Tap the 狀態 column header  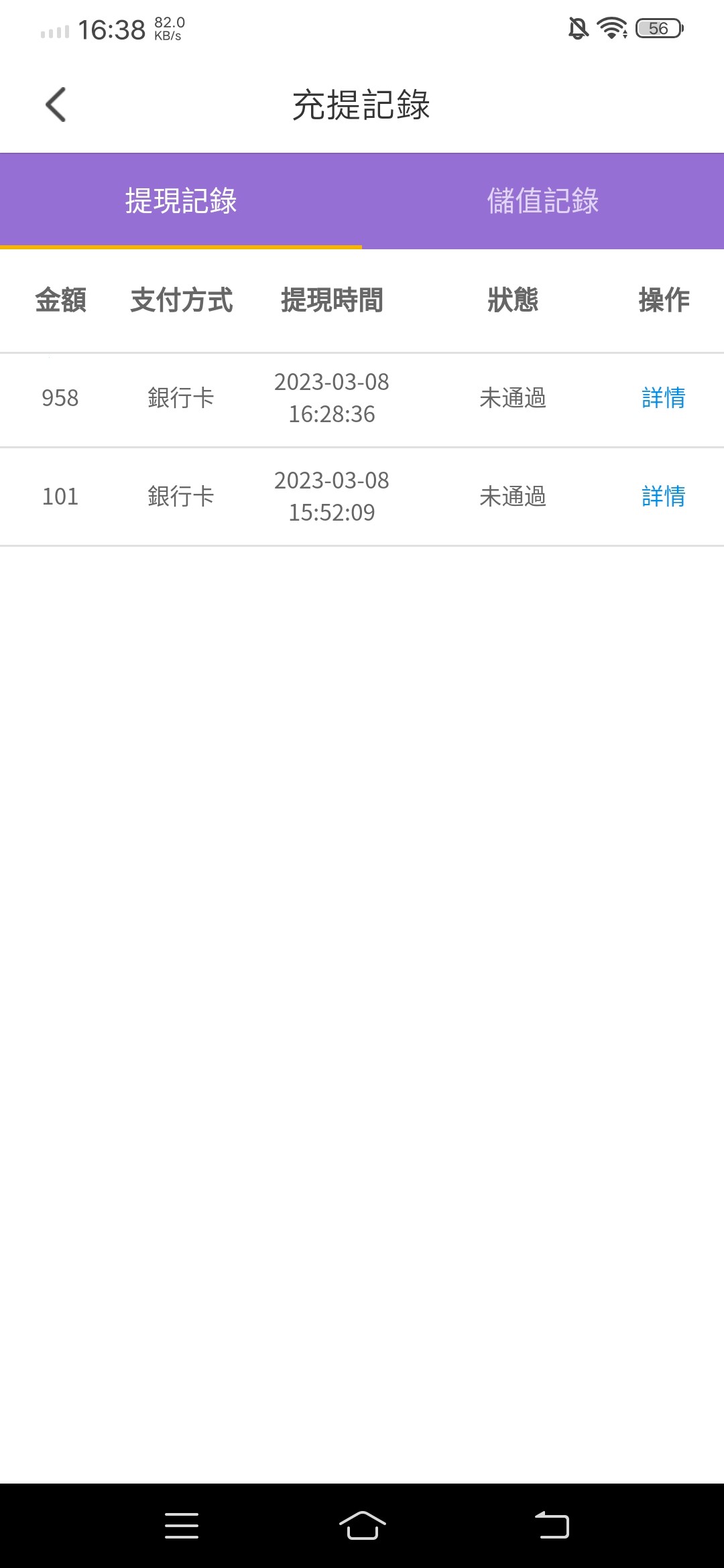point(511,302)
